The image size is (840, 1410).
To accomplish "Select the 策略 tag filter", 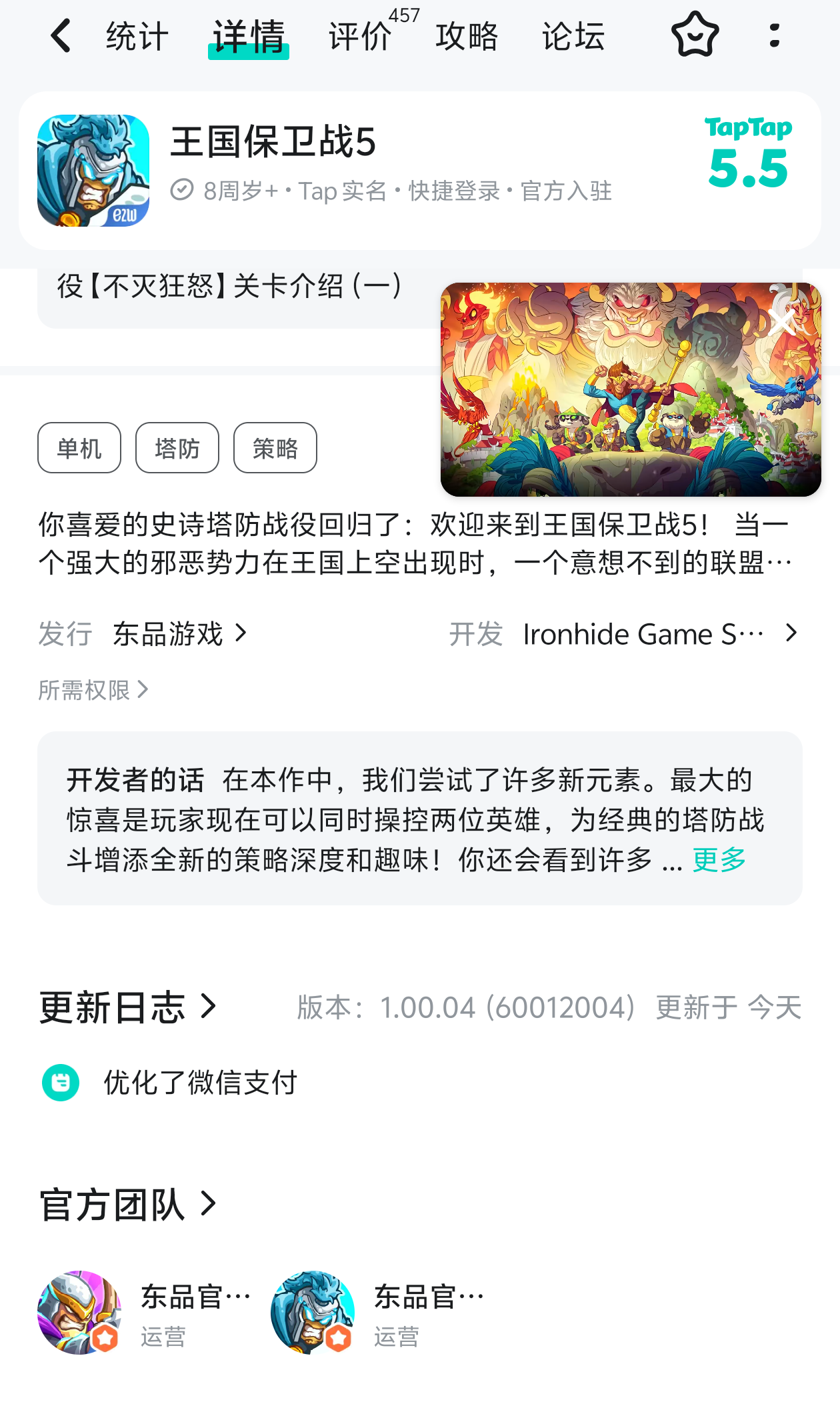I will tap(275, 448).
